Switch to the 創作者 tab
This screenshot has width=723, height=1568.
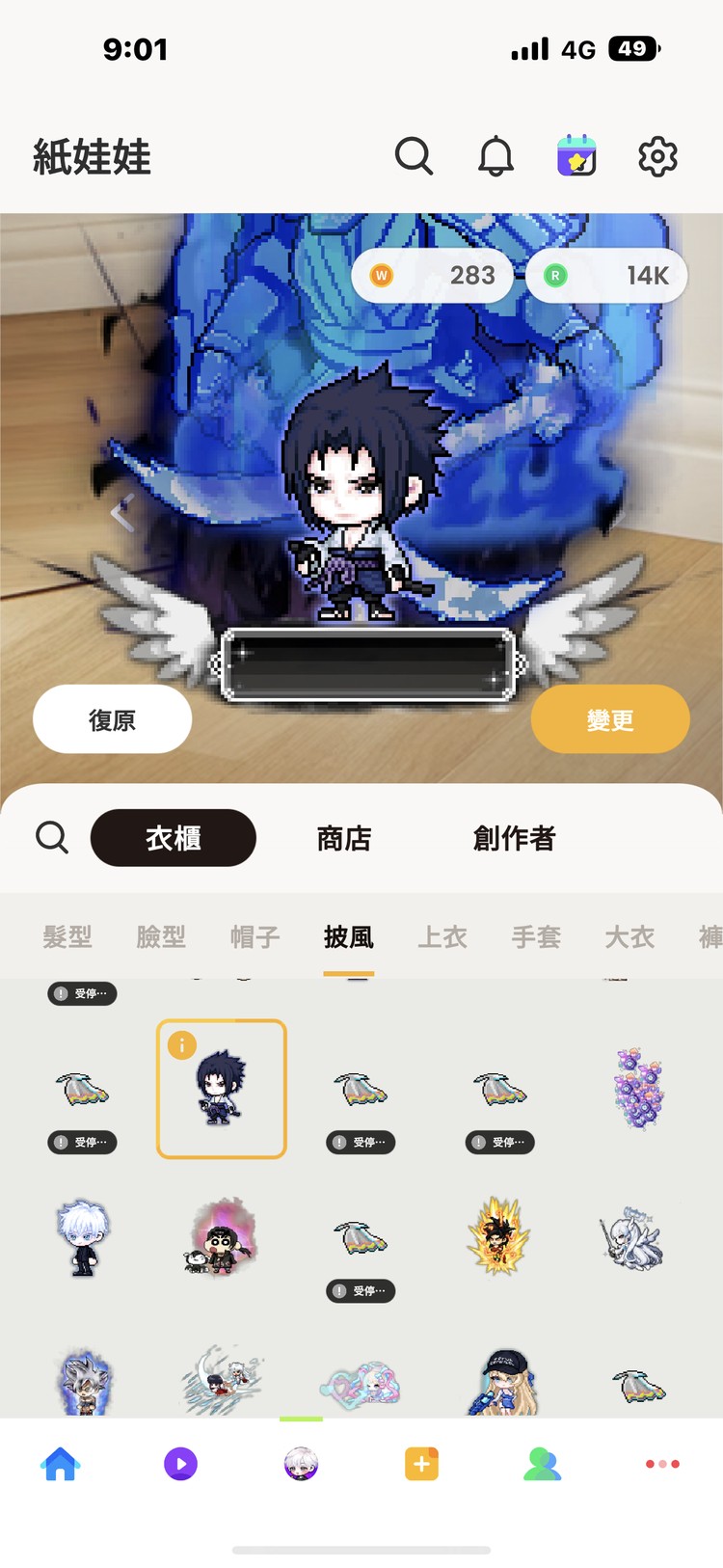514,838
